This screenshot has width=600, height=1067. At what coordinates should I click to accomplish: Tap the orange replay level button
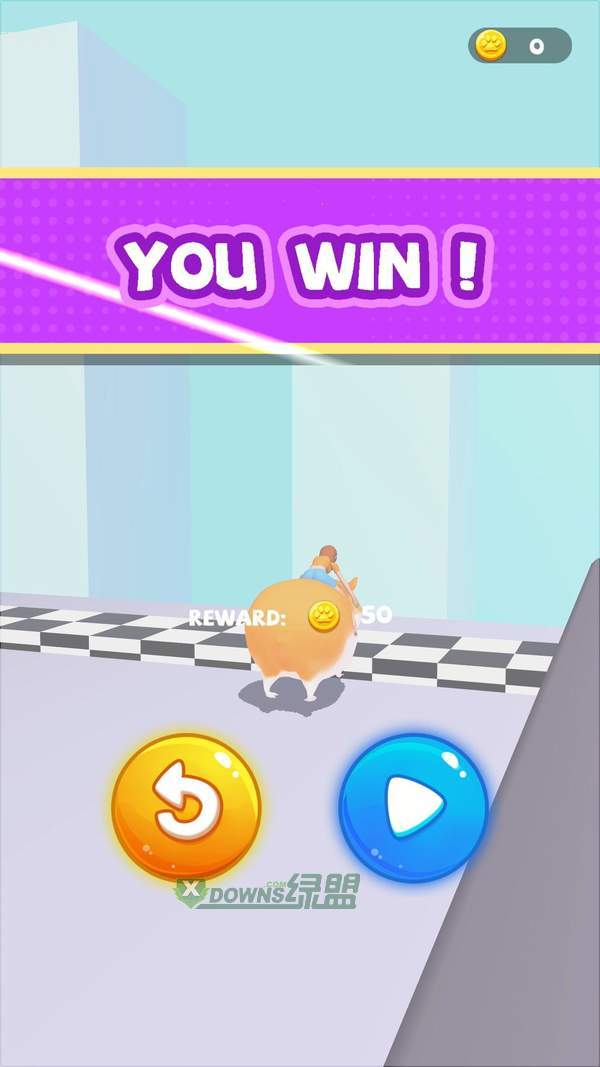186,808
